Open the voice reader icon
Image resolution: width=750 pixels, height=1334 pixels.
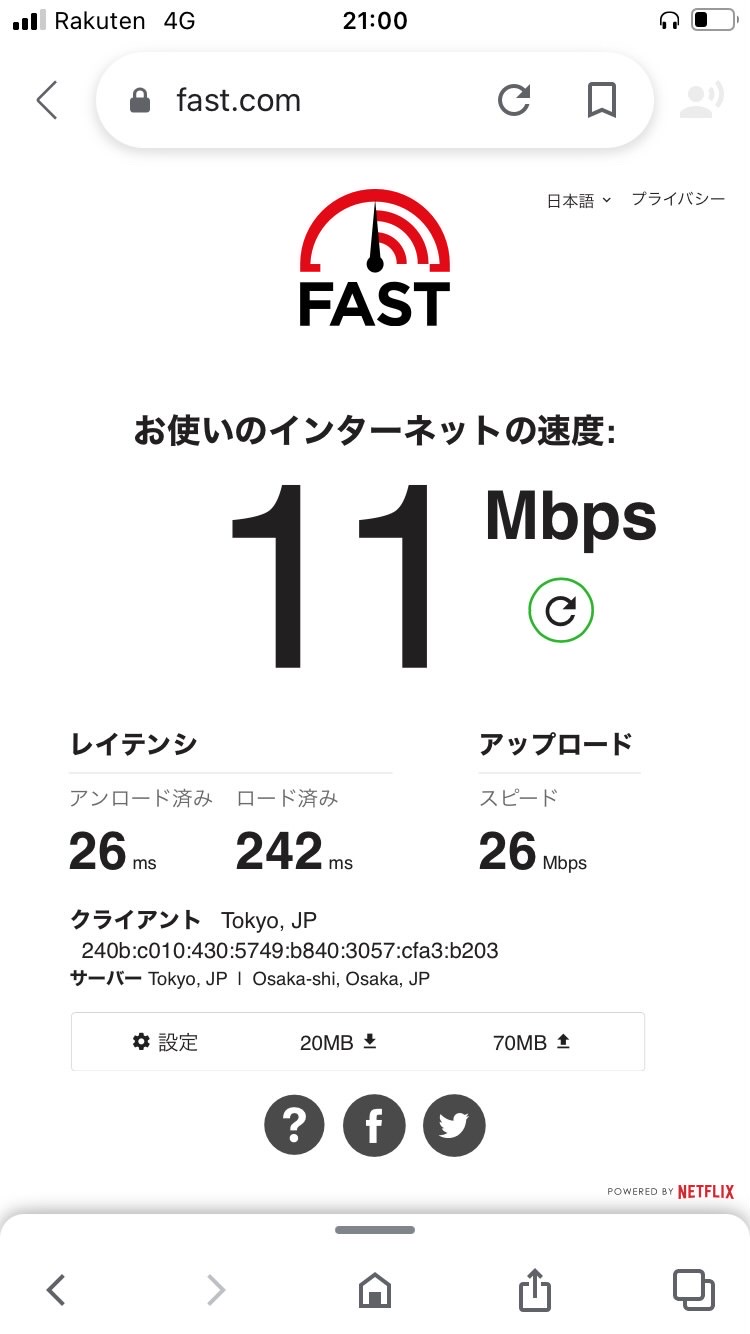coord(702,100)
